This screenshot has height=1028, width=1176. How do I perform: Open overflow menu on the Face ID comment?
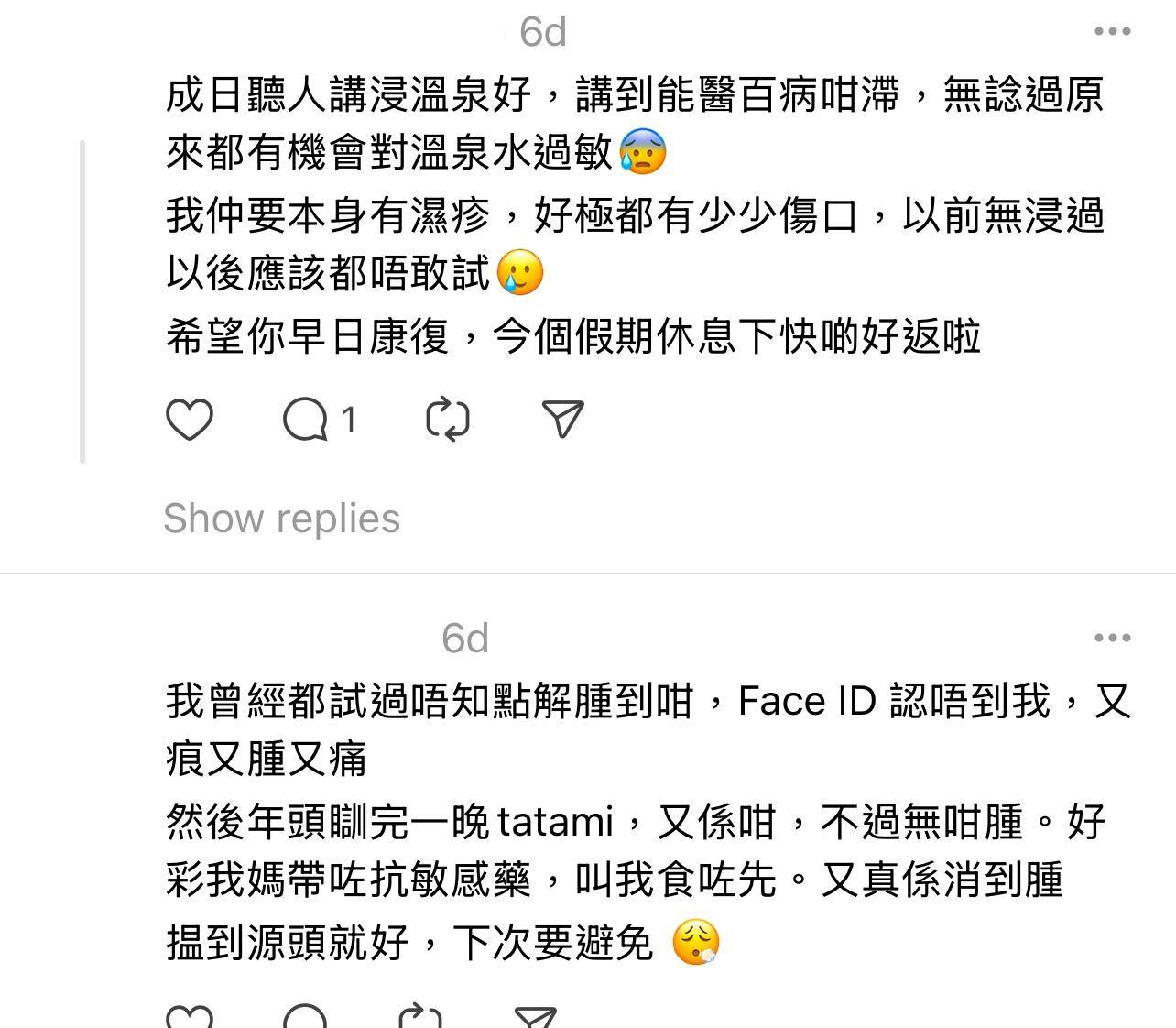(1112, 638)
